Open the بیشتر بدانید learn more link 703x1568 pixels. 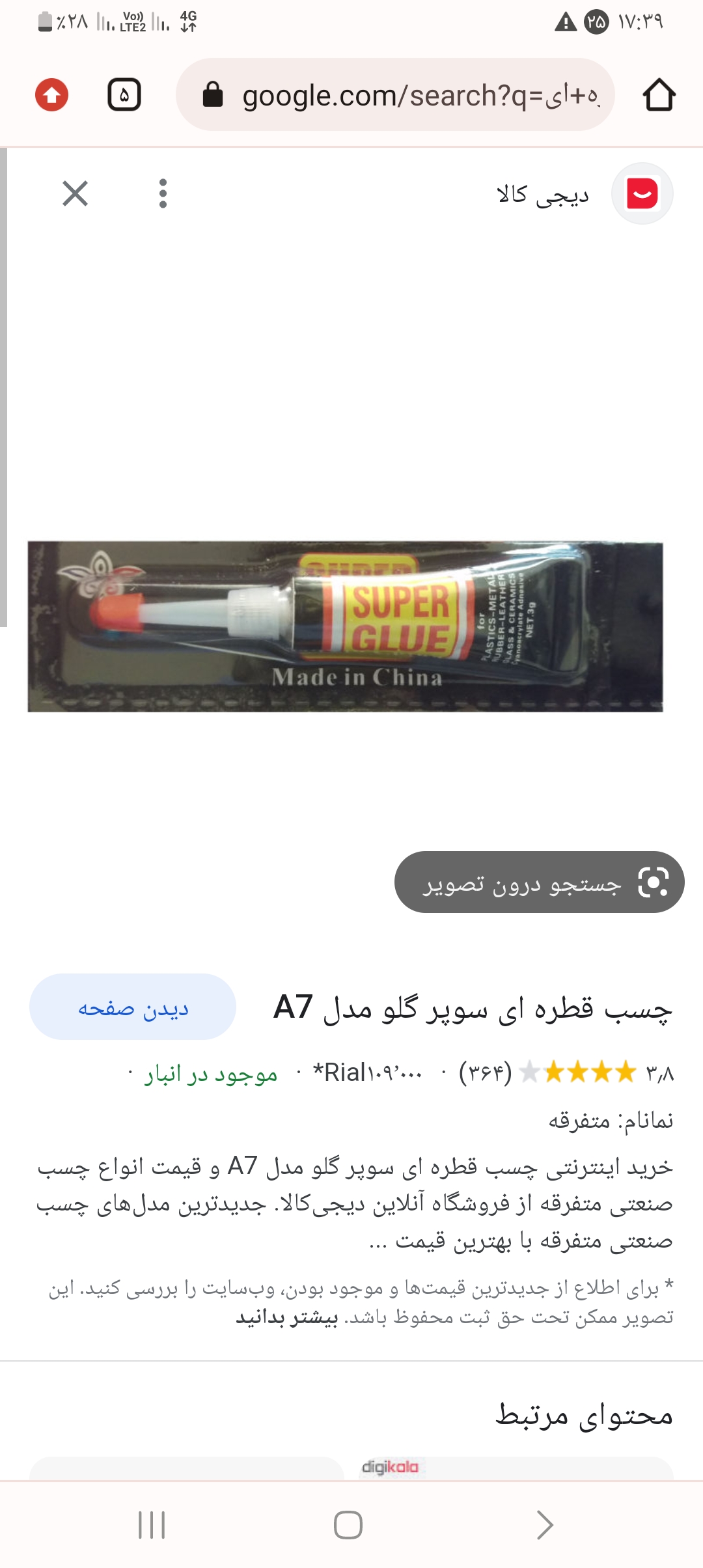click(x=287, y=1317)
